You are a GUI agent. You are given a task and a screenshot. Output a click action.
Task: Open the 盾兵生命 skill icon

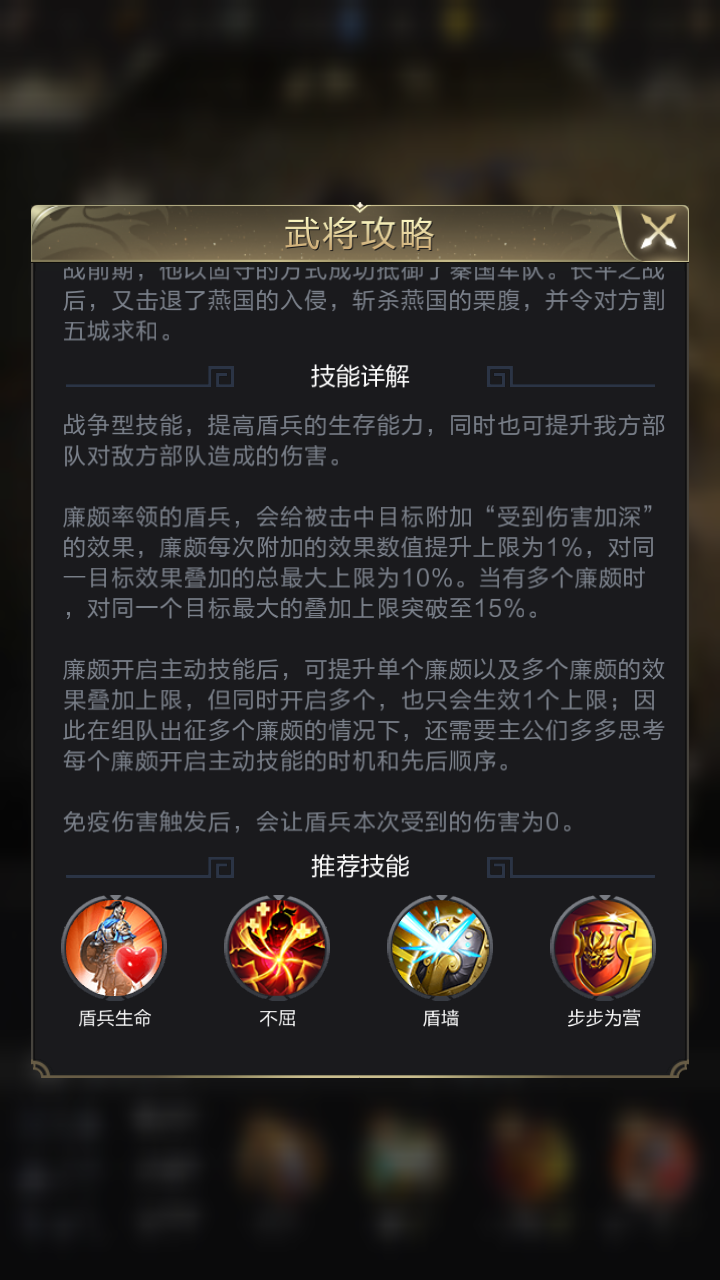[114, 947]
